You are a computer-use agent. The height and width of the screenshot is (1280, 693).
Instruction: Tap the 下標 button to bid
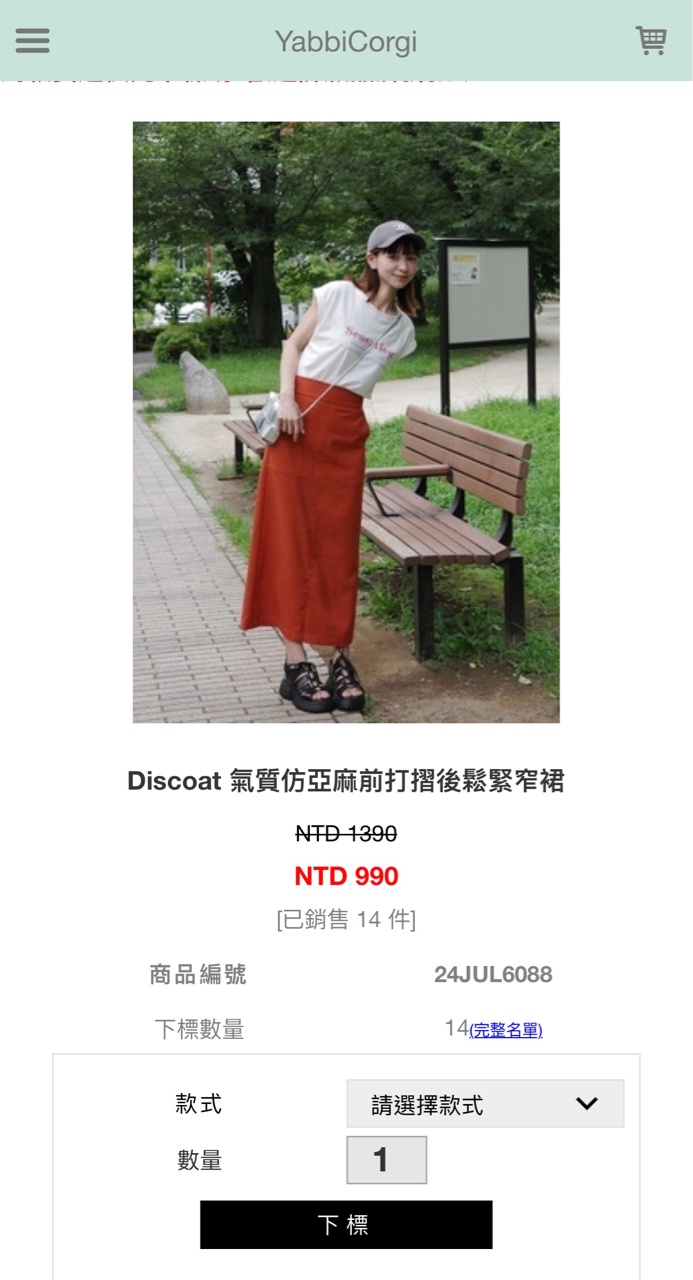click(346, 1225)
